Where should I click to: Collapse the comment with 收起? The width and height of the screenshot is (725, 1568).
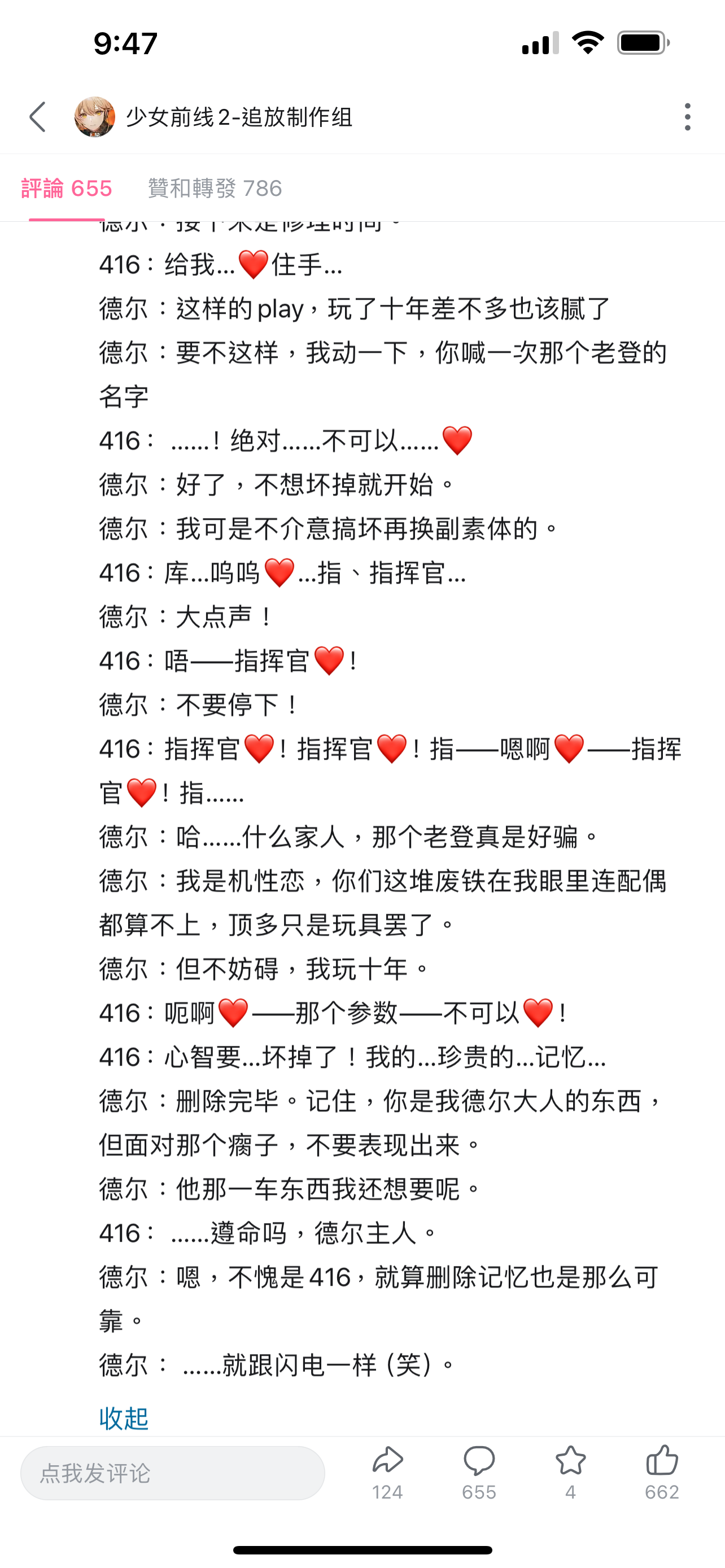124,1418
